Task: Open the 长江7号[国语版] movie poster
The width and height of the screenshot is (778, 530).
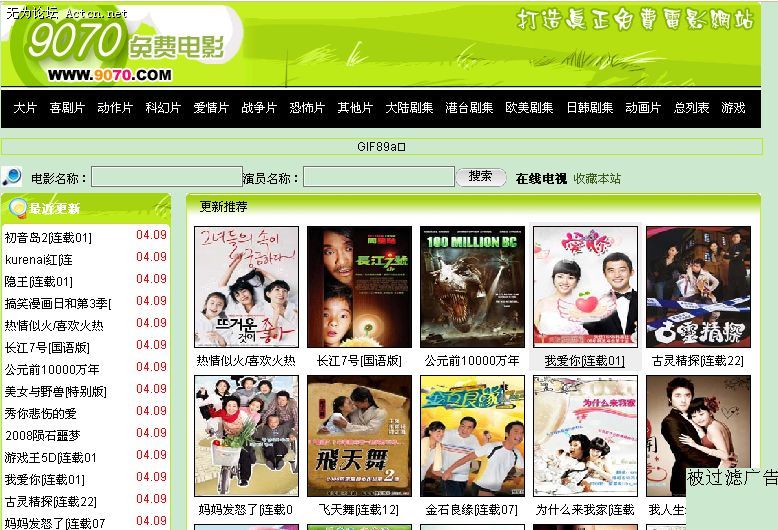Action: click(359, 286)
